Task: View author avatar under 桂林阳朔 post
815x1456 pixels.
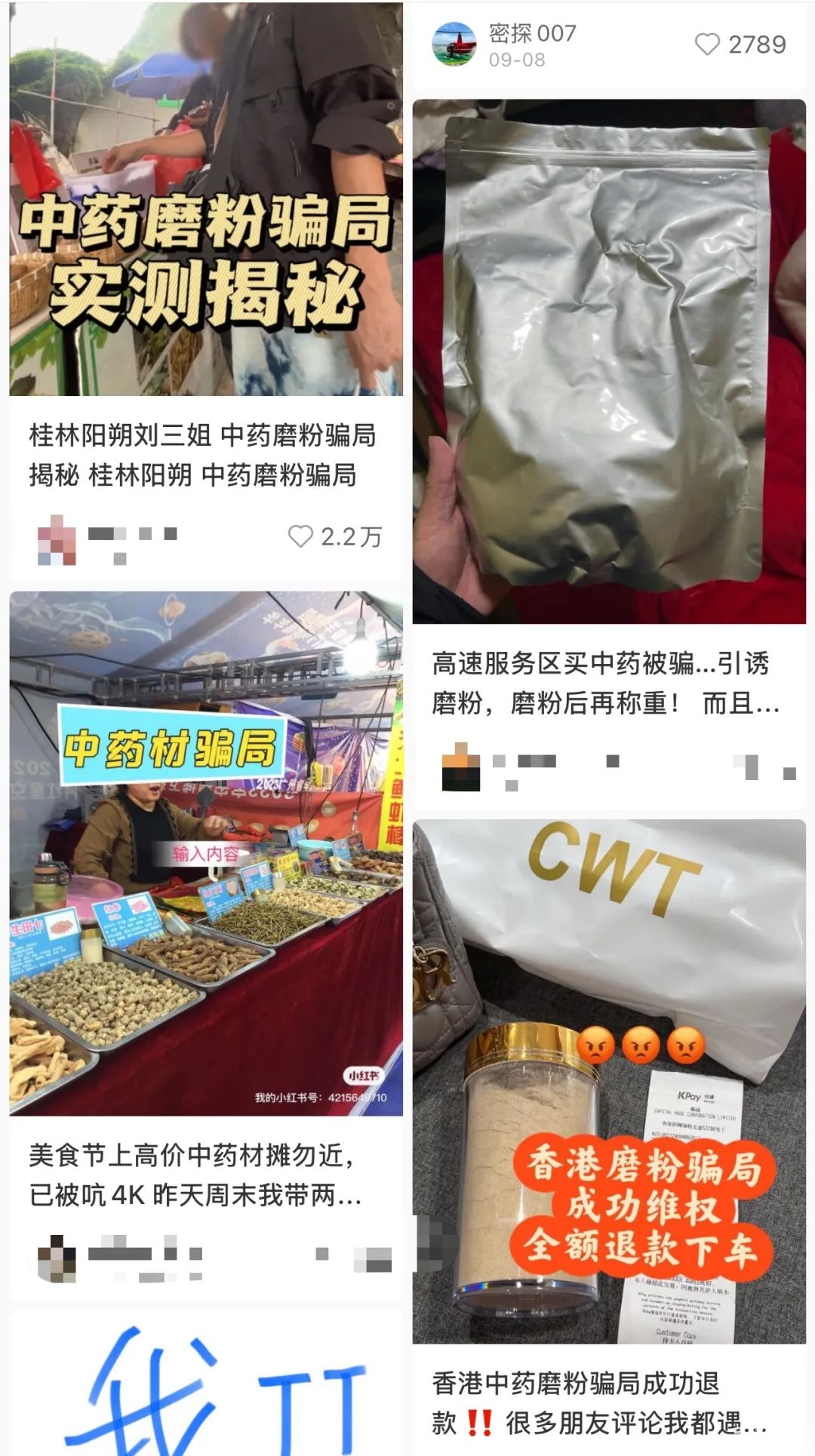Action: tap(57, 540)
